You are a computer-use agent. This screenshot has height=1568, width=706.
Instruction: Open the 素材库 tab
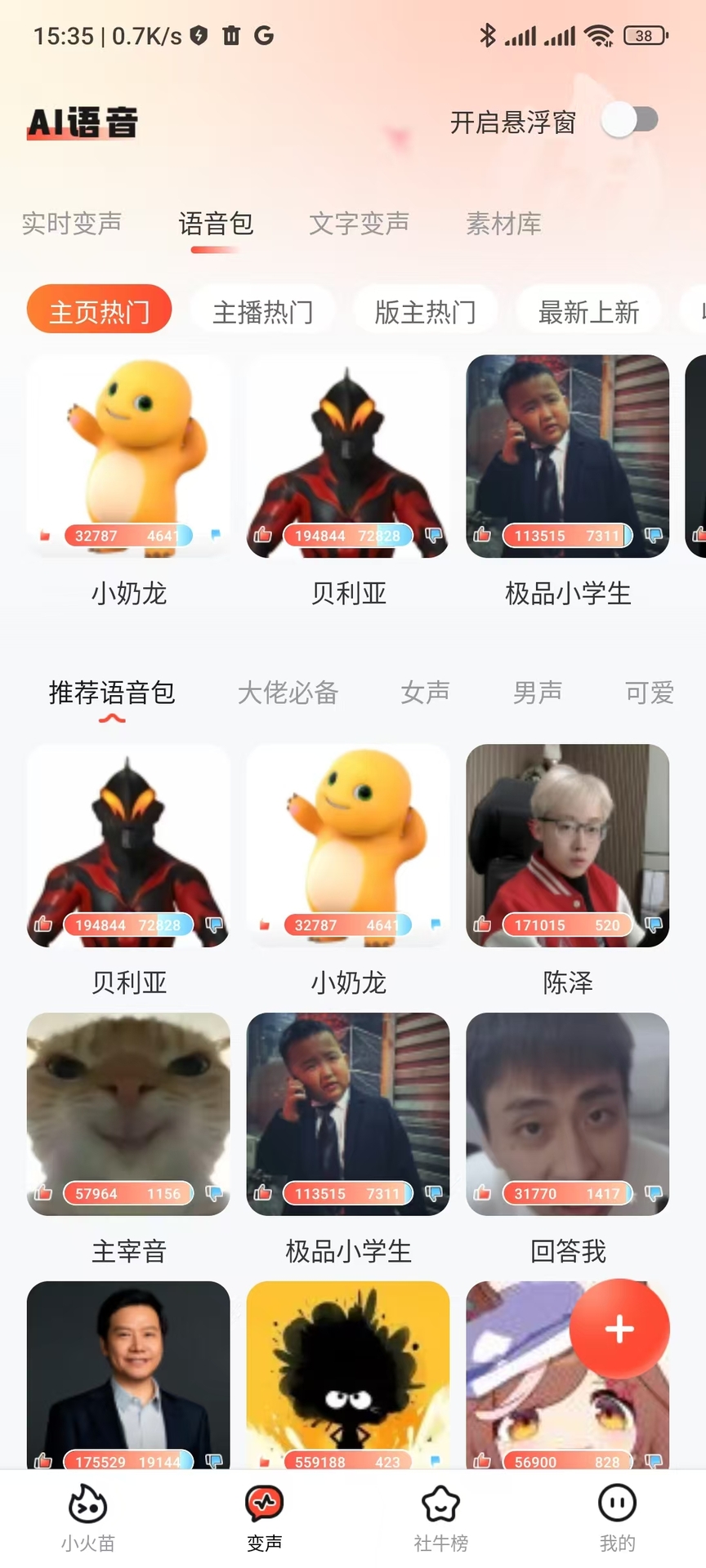[503, 223]
